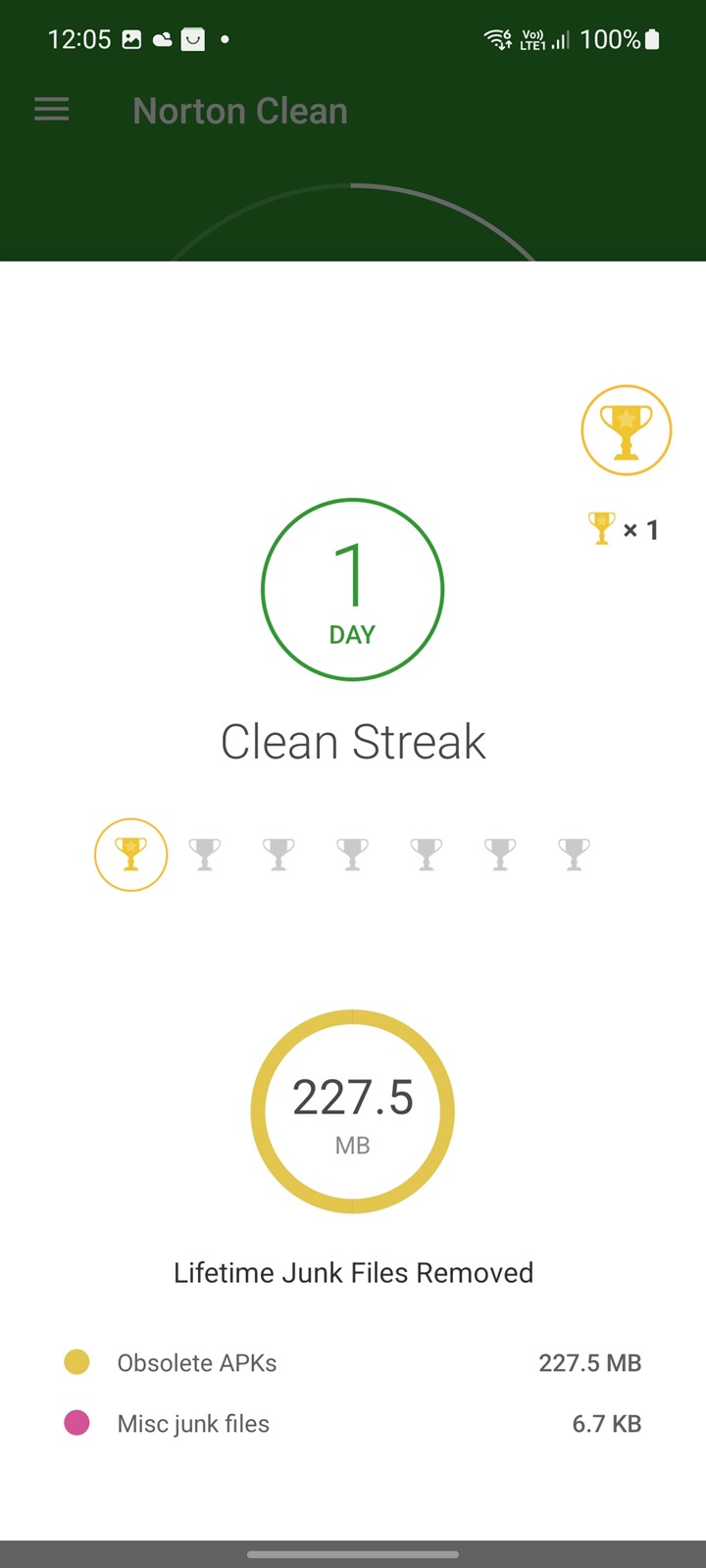The image size is (706, 1568).
Task: Open the hamburger navigation menu
Action: point(52,110)
